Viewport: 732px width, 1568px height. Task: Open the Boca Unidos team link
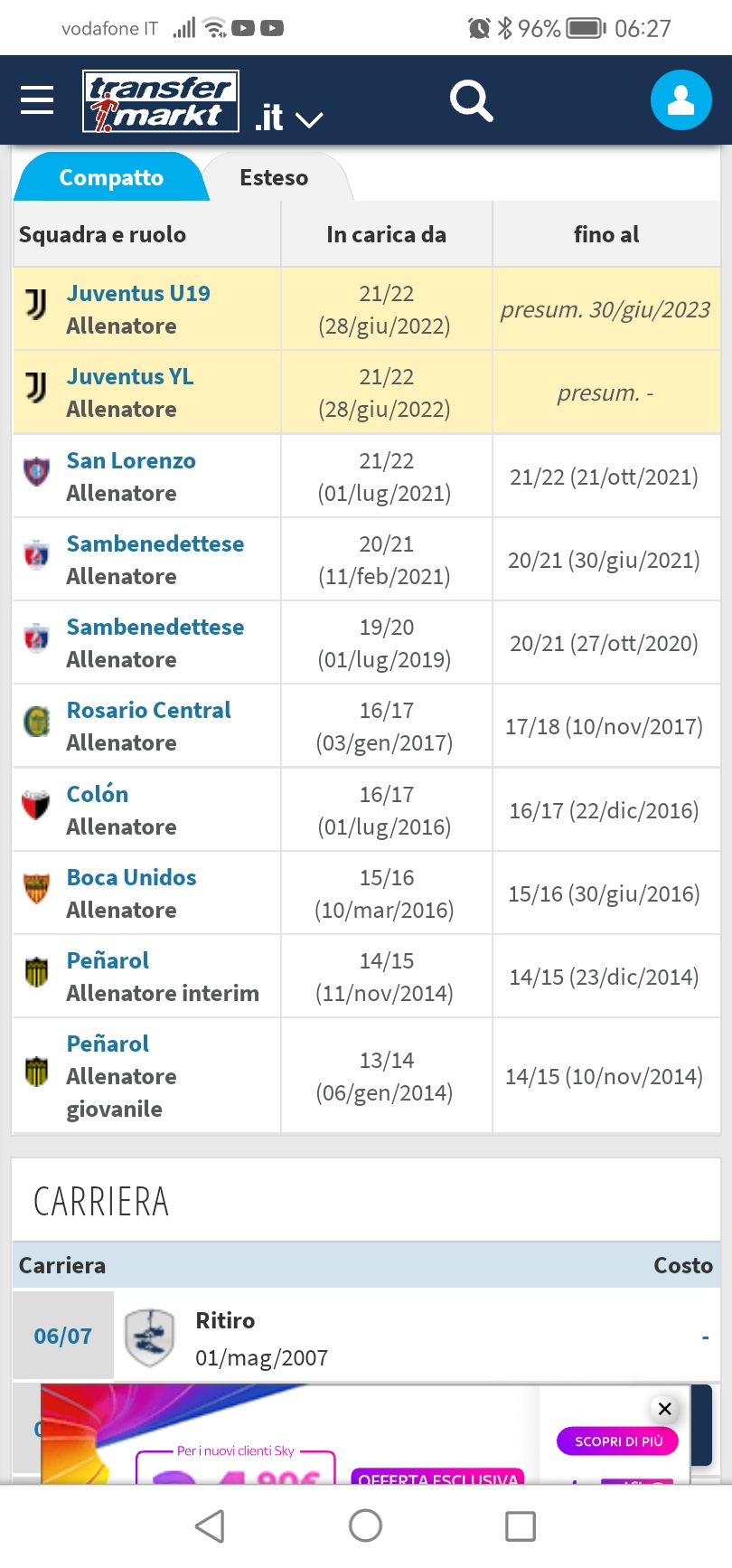click(132, 877)
